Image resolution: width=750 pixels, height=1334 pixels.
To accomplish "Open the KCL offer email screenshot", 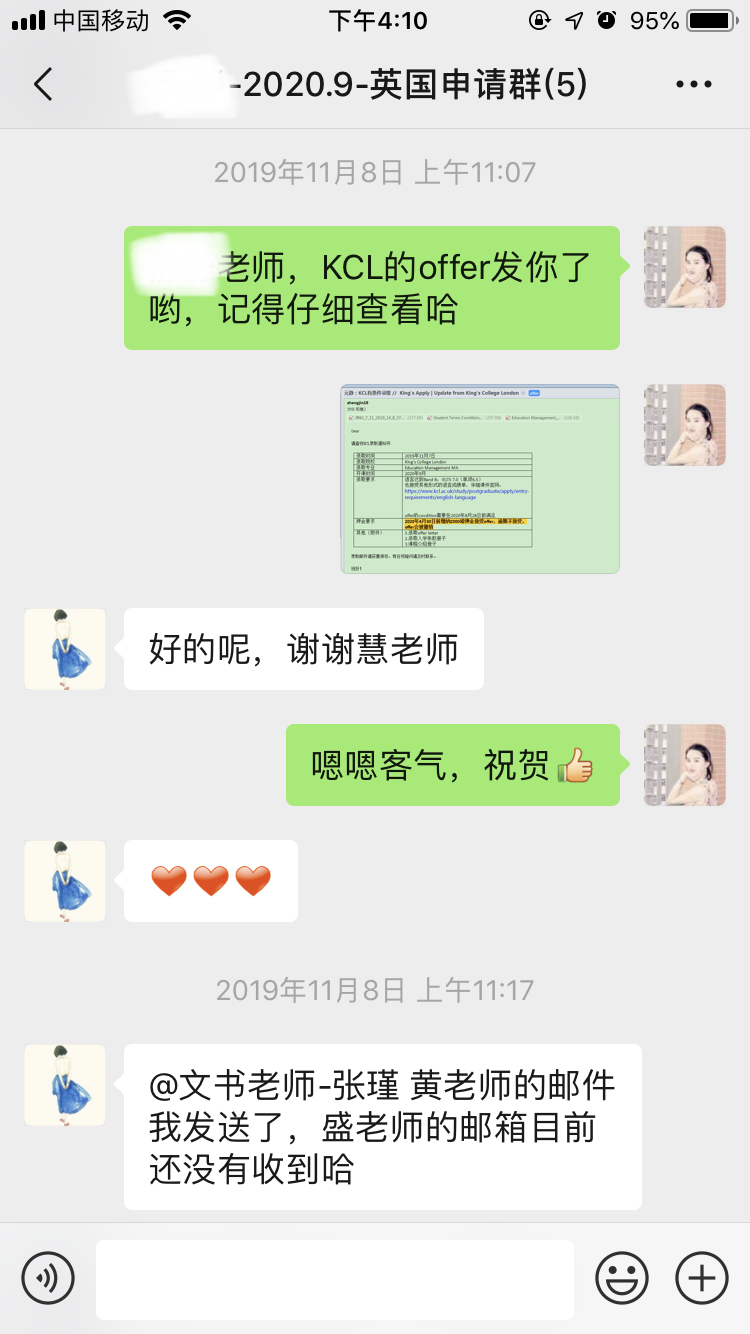I will tap(480, 478).
